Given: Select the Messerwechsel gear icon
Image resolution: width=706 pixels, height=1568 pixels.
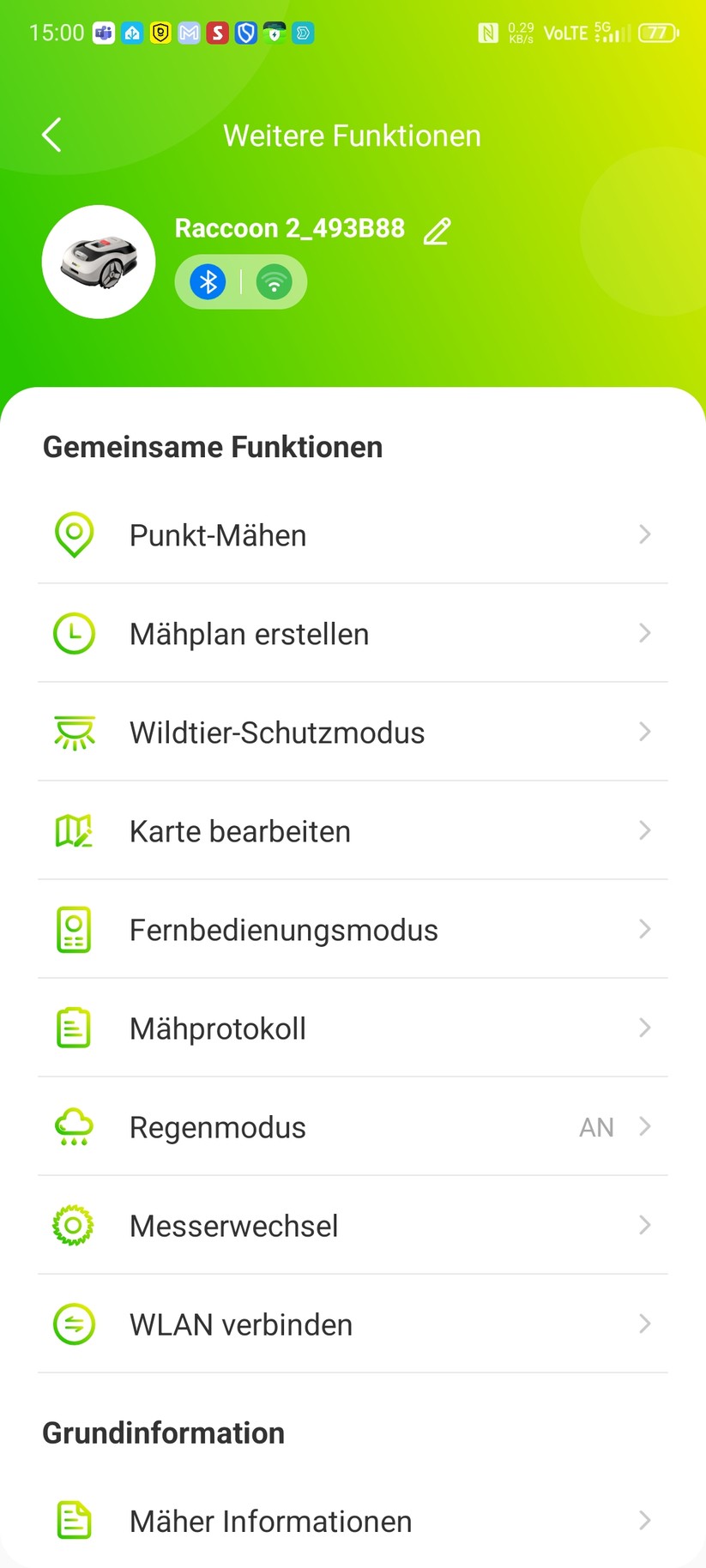Looking at the screenshot, I should (73, 1225).
